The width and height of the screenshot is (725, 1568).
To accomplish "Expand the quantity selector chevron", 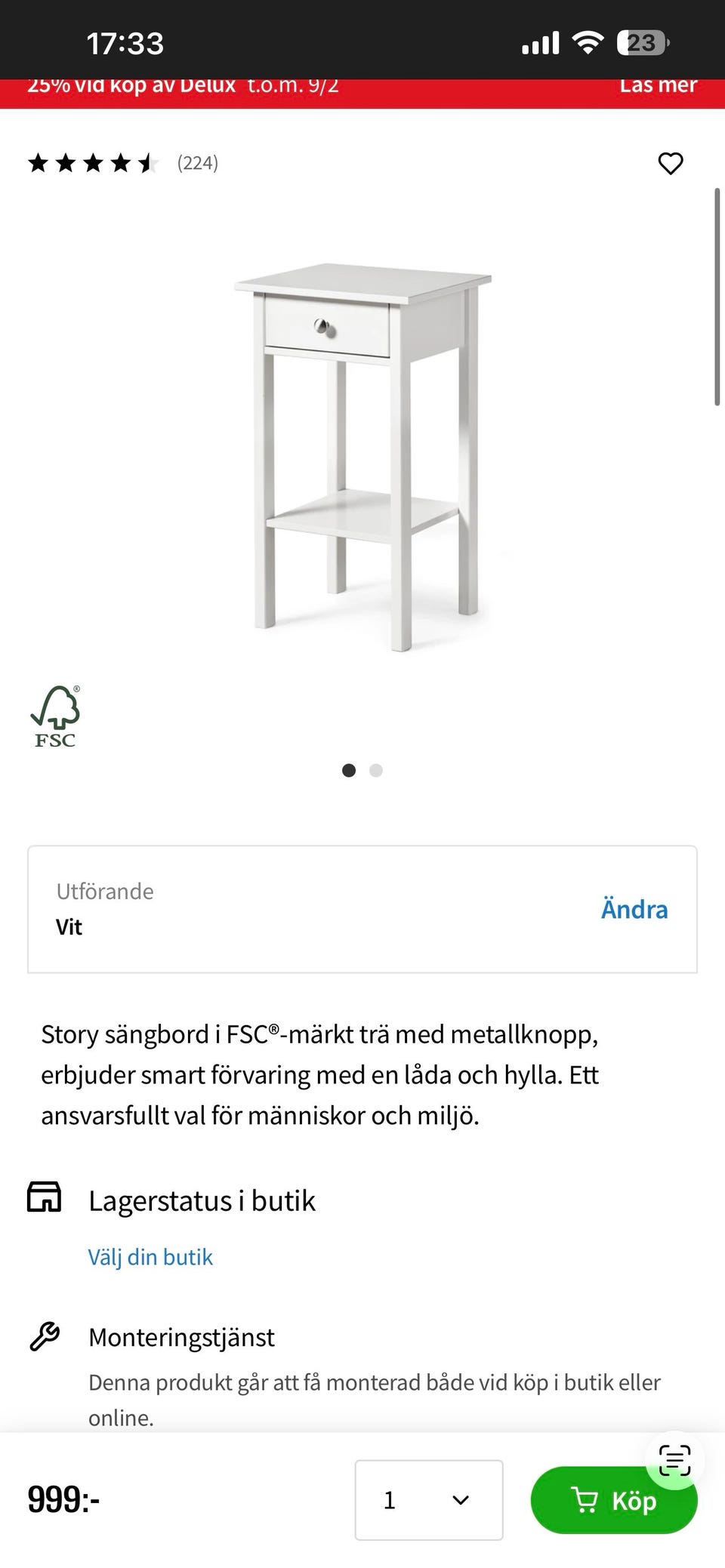I will (x=460, y=1501).
